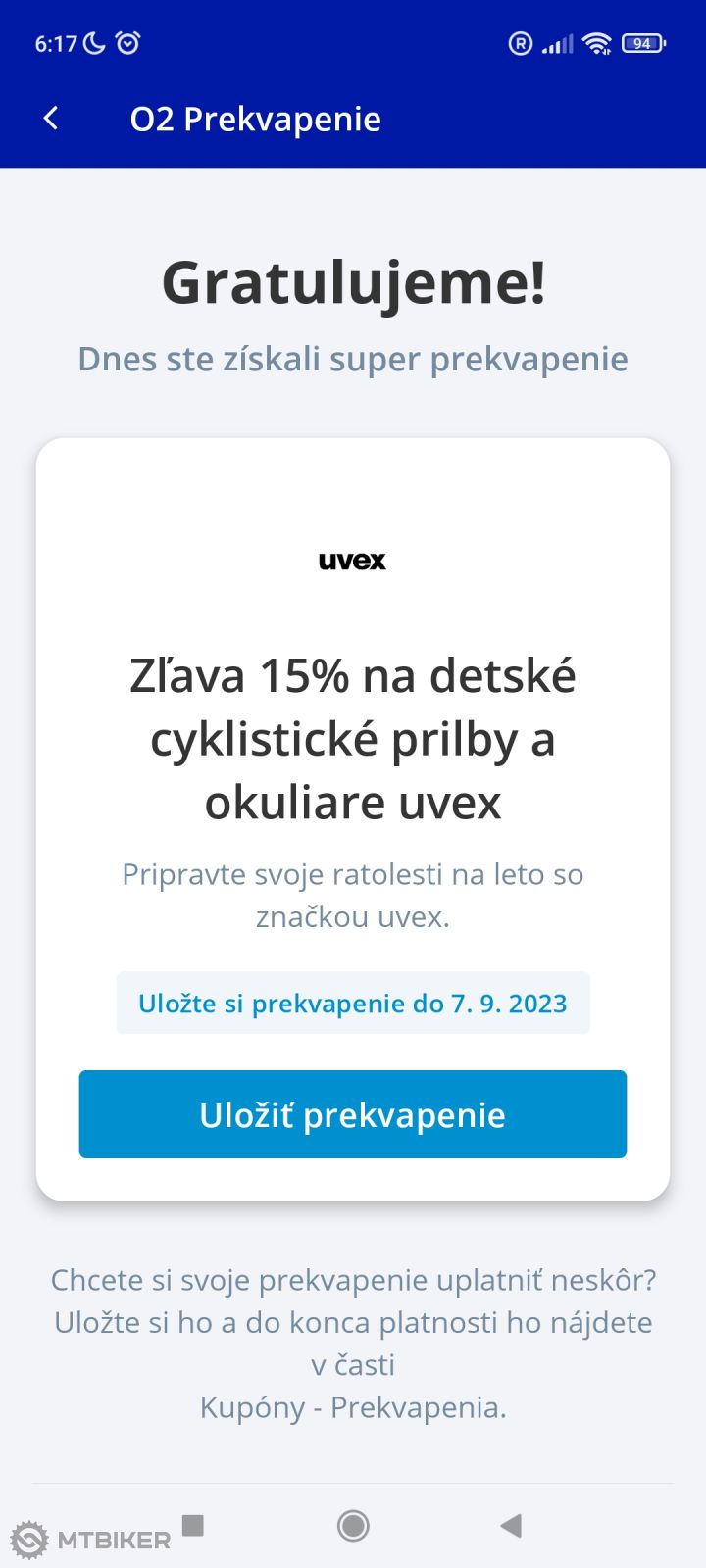Tap the system home button
The height and width of the screenshot is (1568, 706).
coord(352,1525)
